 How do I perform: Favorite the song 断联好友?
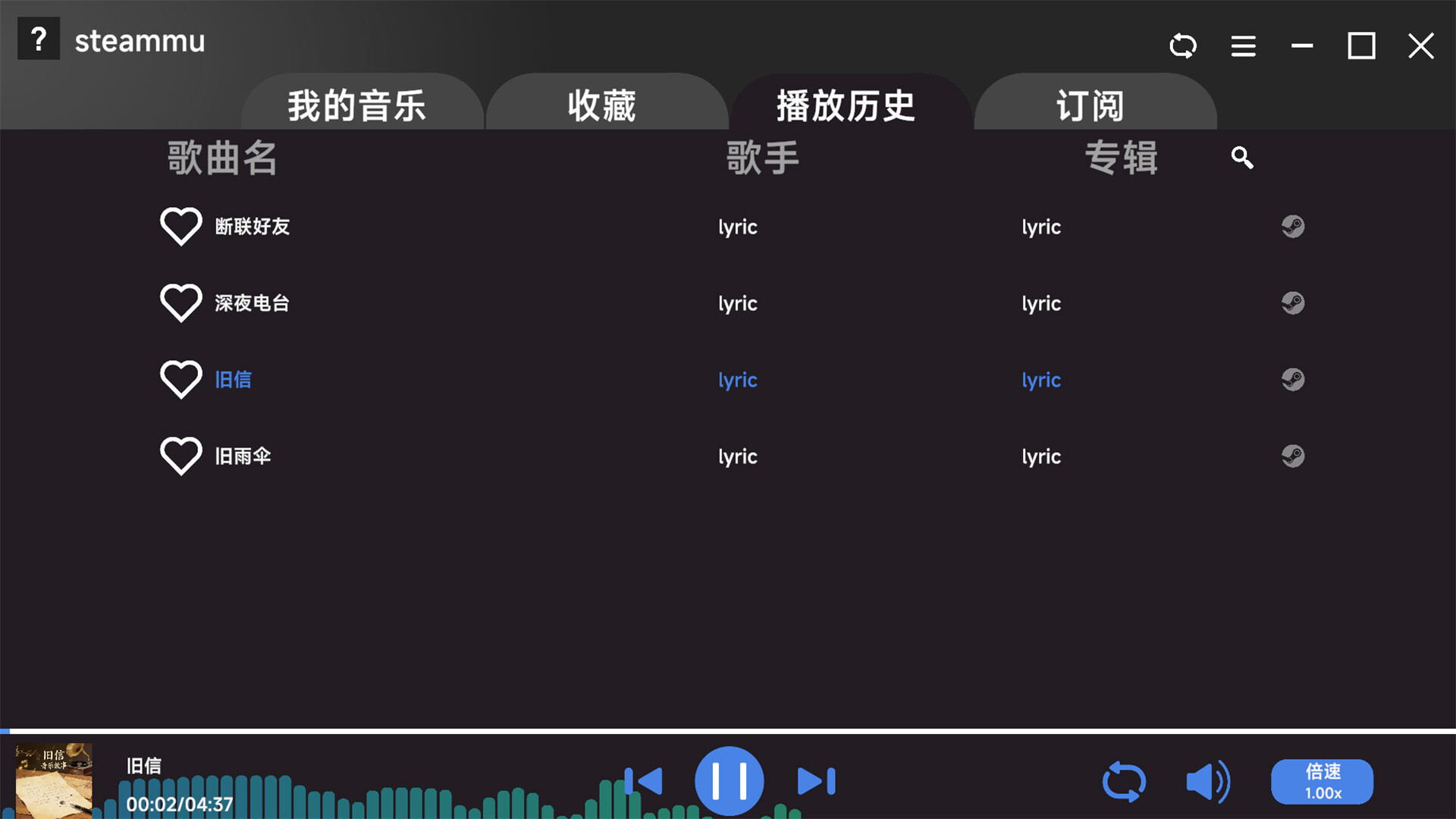[180, 226]
